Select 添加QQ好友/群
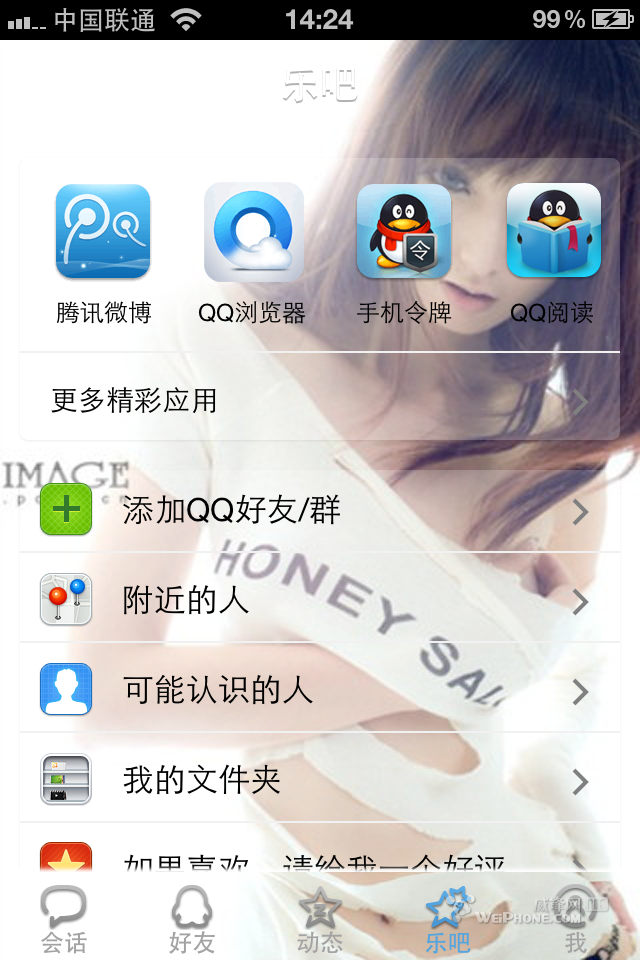The height and width of the screenshot is (960, 640). click(319, 511)
